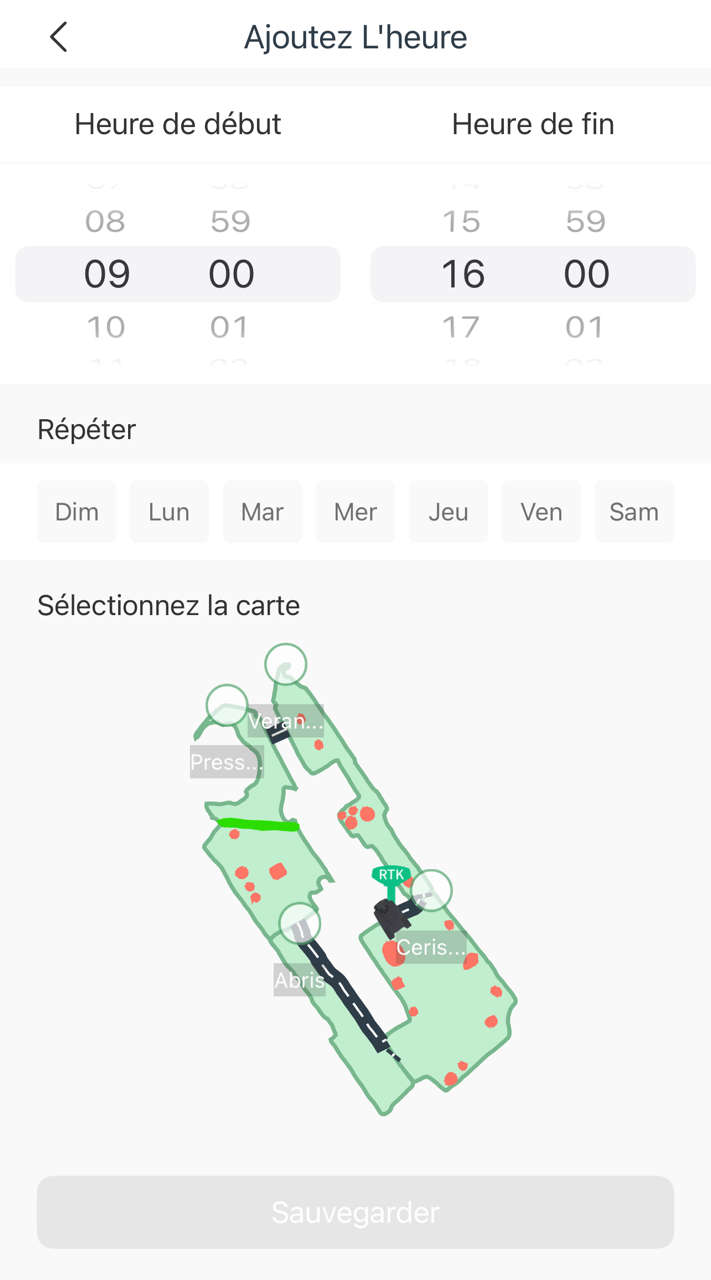Select Mar repeat day
This screenshot has height=1280, width=711.
pyautogui.click(x=262, y=512)
